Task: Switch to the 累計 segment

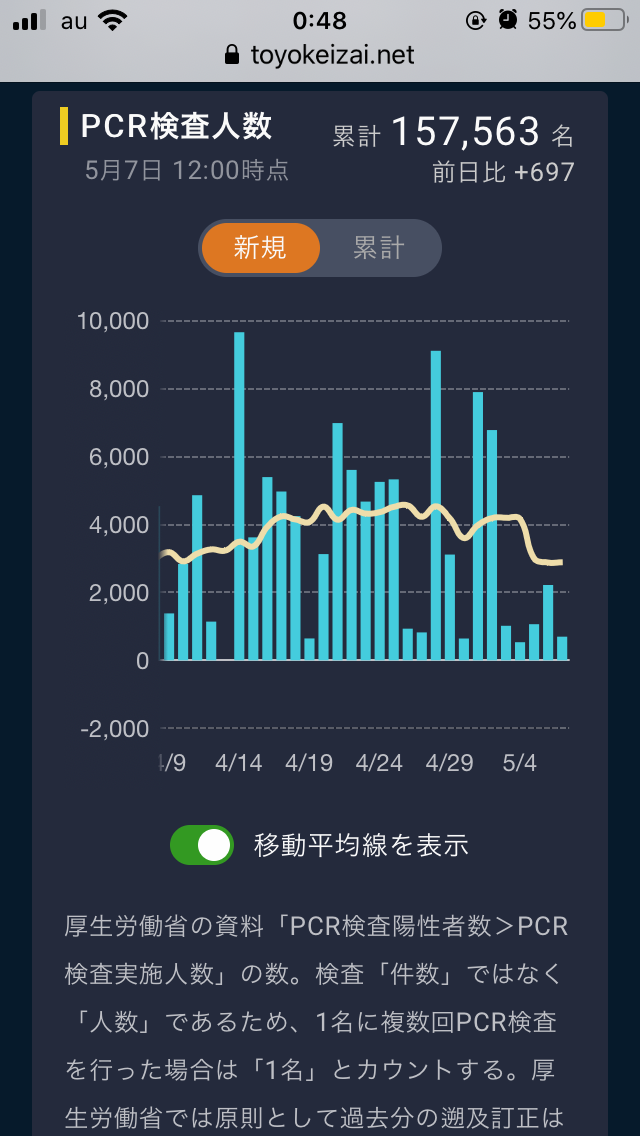Action: tap(379, 248)
